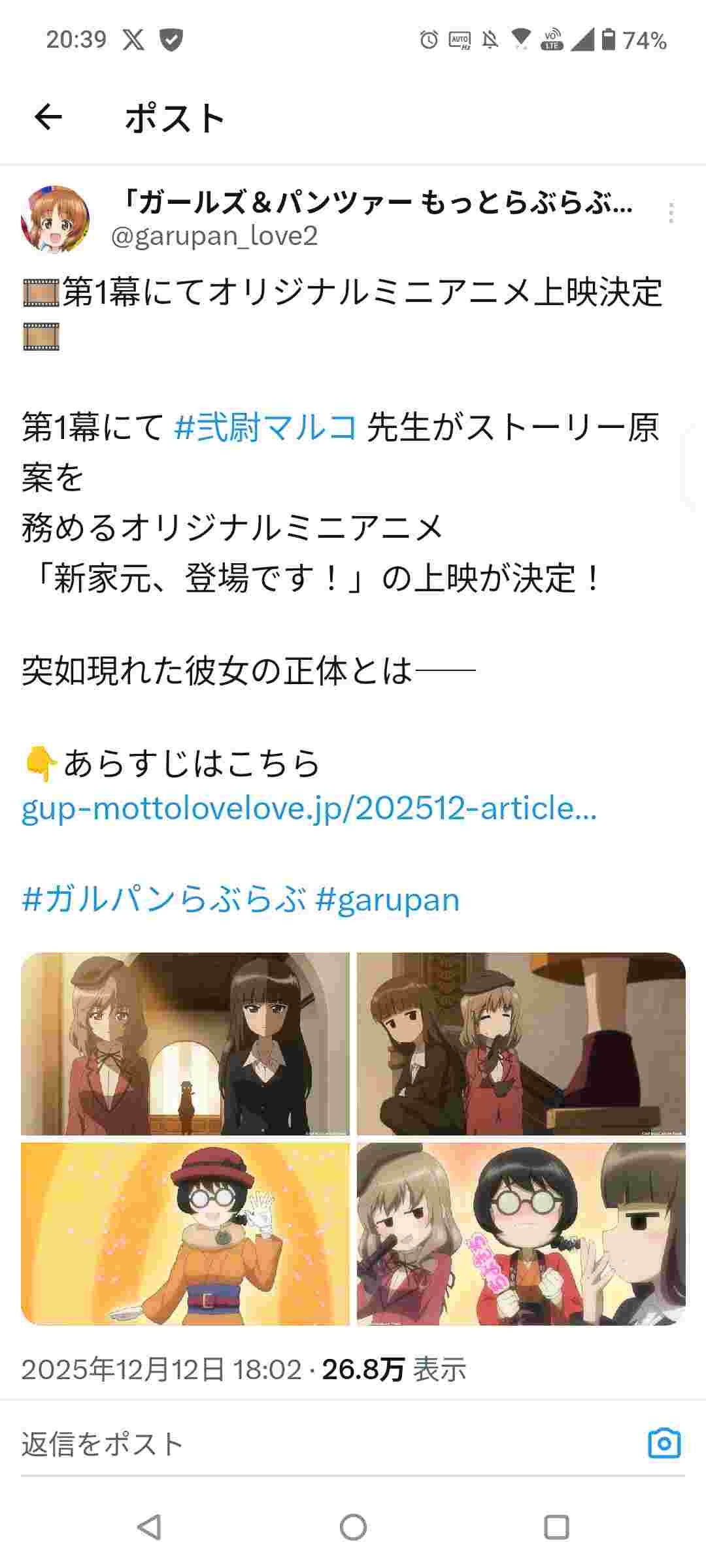Open the gup-mottolovelove.jp article link
This screenshot has height=1568, width=706.
click(x=309, y=808)
